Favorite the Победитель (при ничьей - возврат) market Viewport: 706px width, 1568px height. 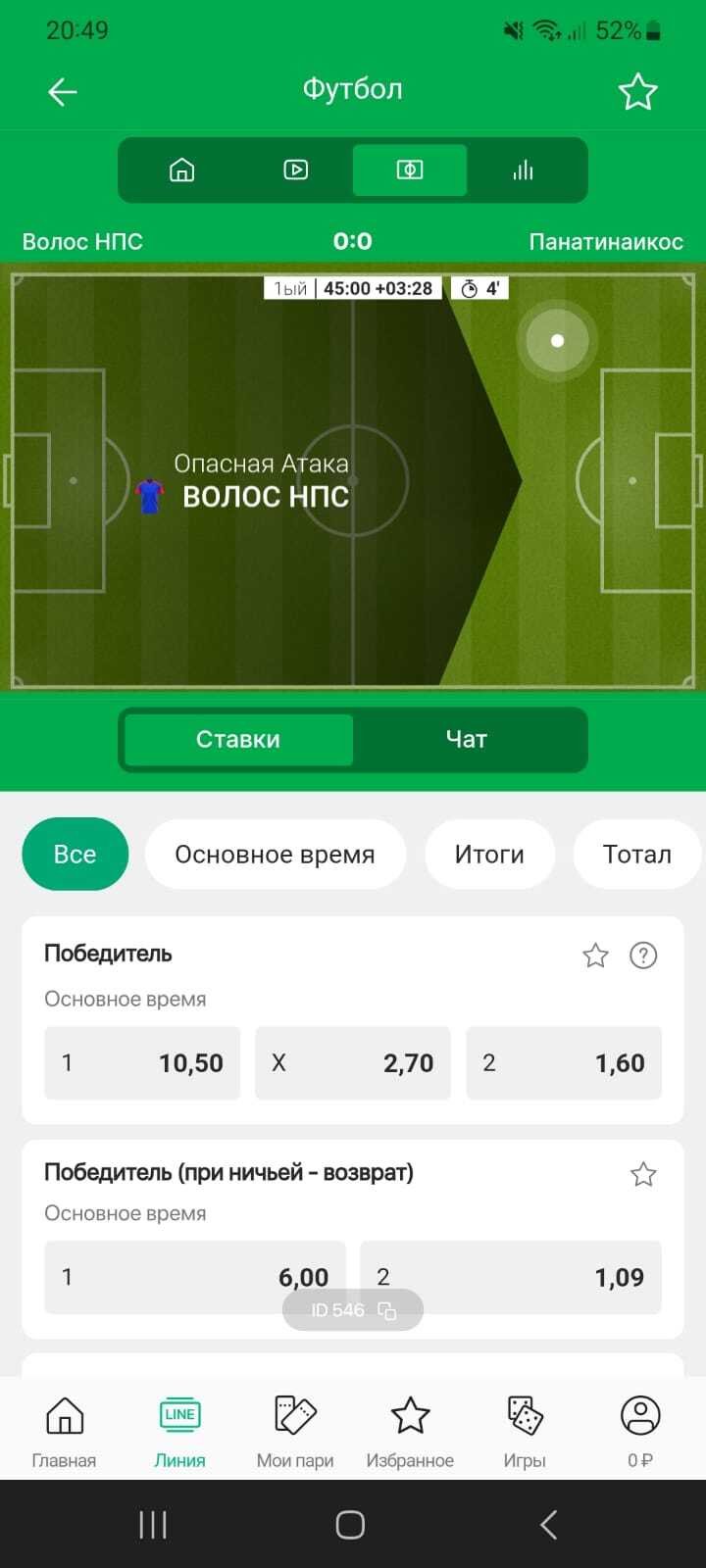pos(643,1174)
